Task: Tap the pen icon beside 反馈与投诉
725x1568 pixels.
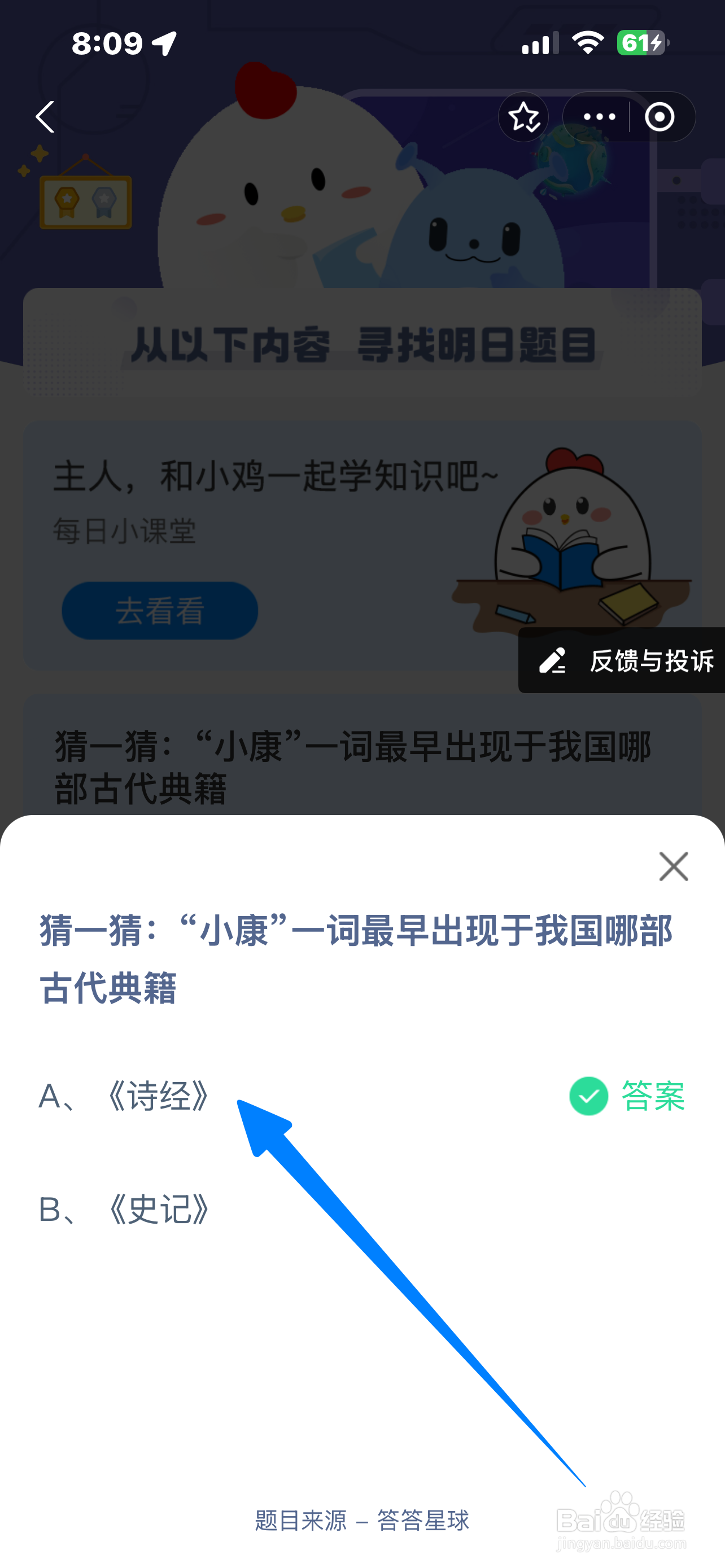Action: point(553,662)
